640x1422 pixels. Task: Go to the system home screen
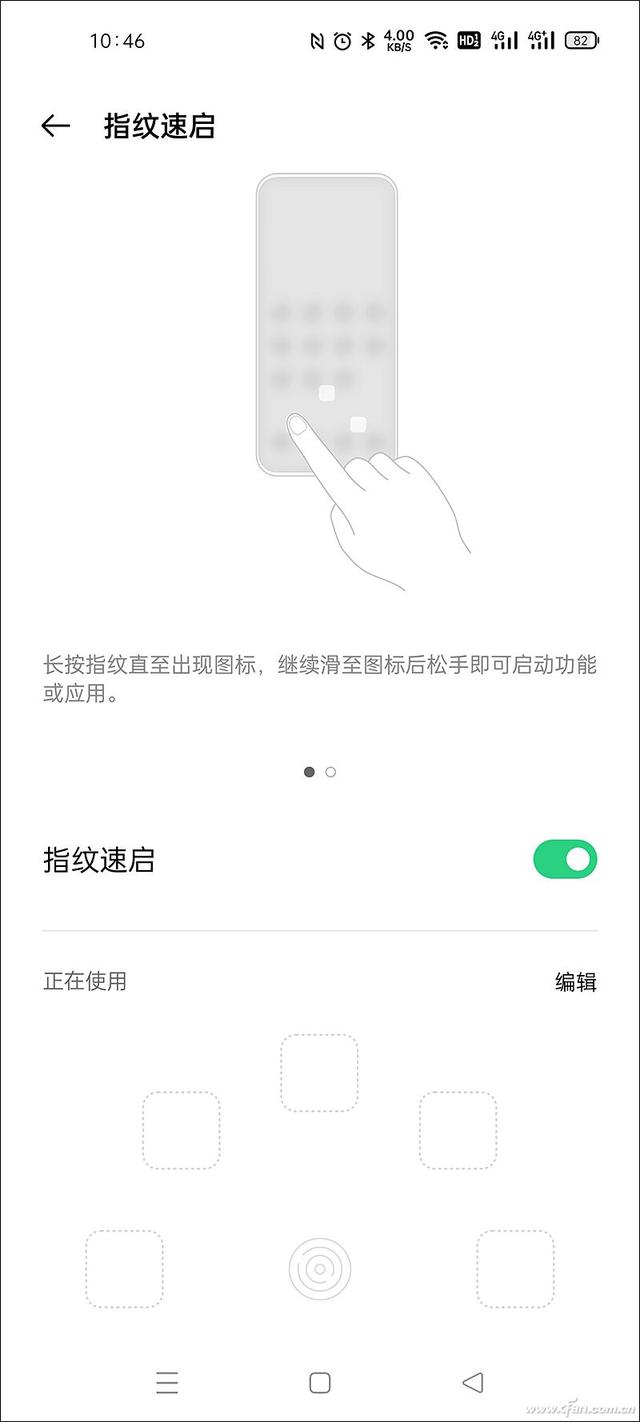[x=320, y=1383]
